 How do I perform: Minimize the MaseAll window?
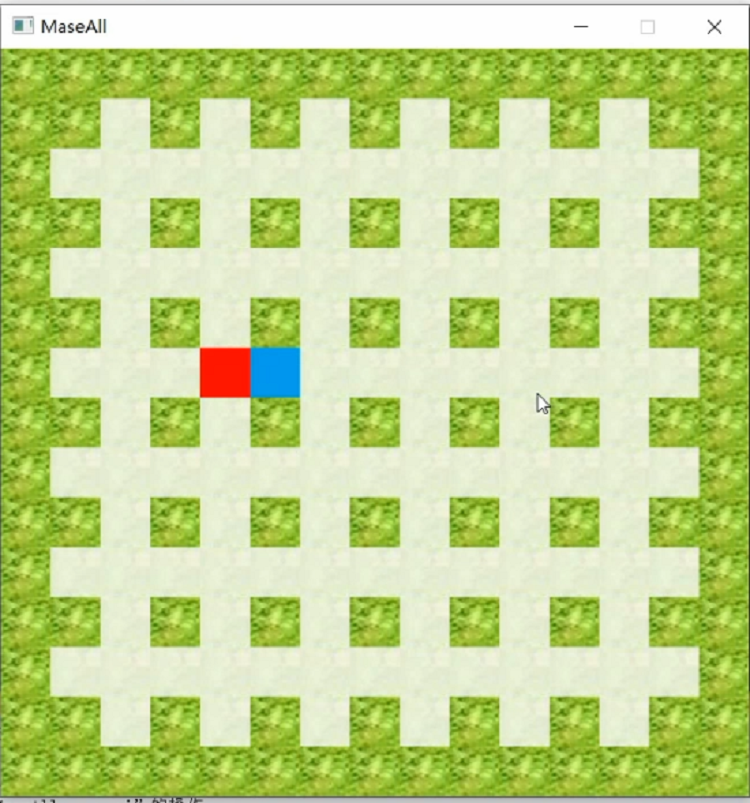(581, 27)
